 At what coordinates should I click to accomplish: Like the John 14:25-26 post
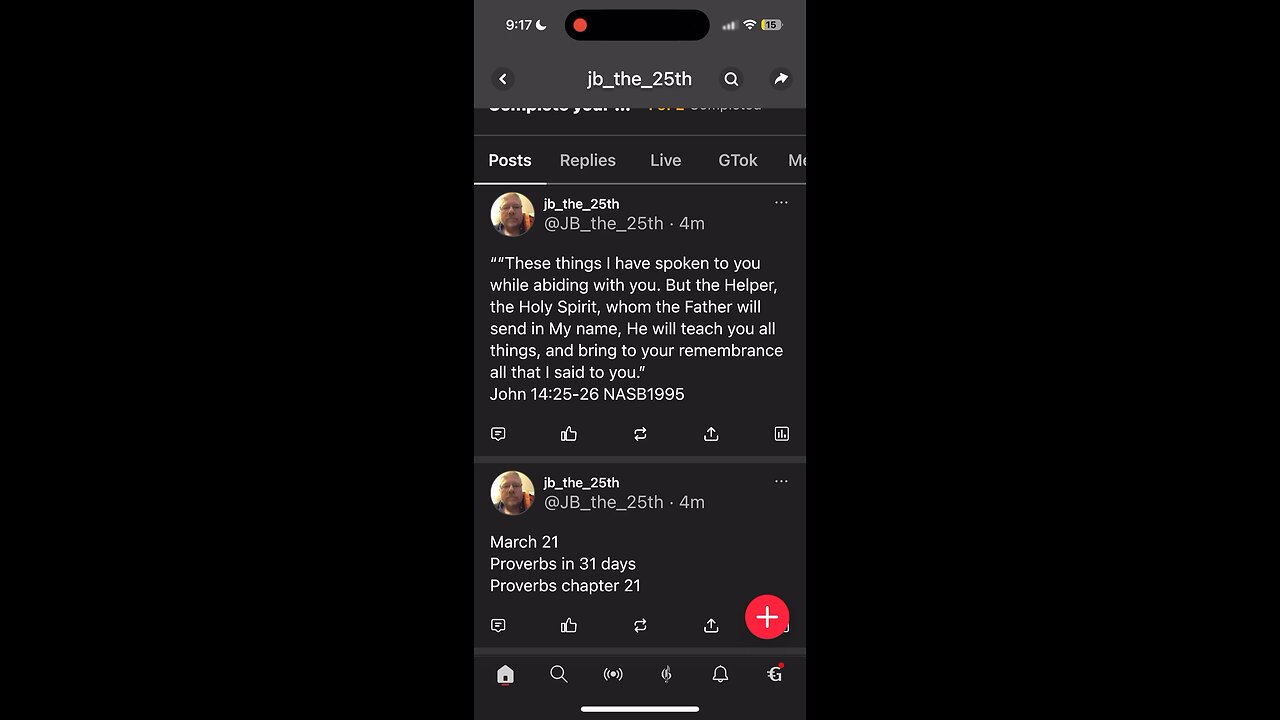point(569,434)
